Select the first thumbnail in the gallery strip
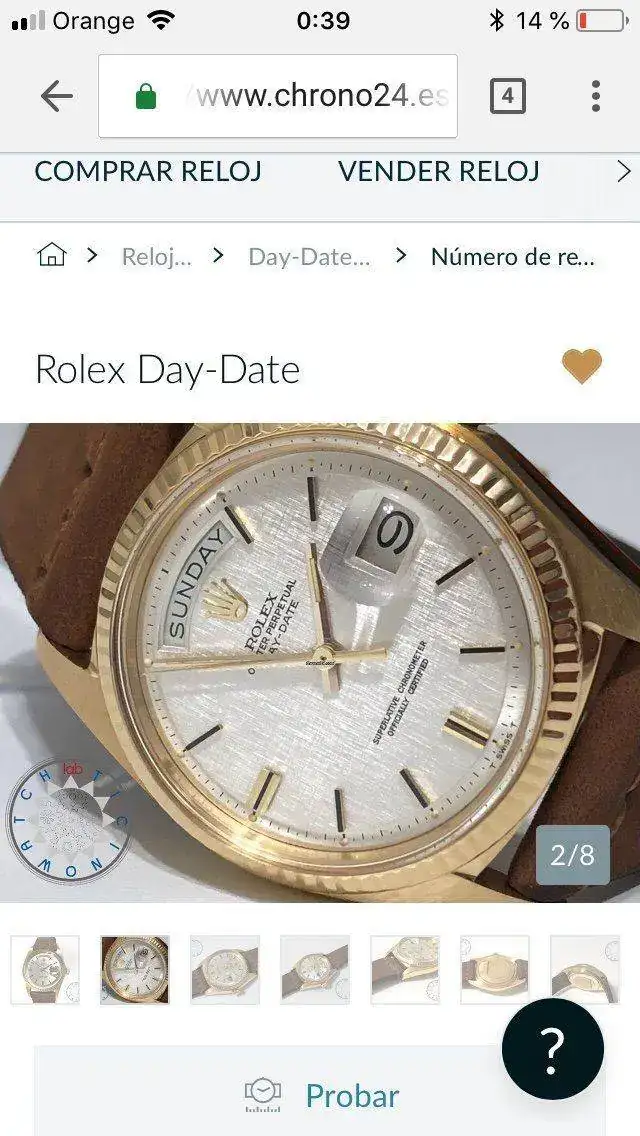Viewport: 640px width, 1136px height. click(x=45, y=969)
